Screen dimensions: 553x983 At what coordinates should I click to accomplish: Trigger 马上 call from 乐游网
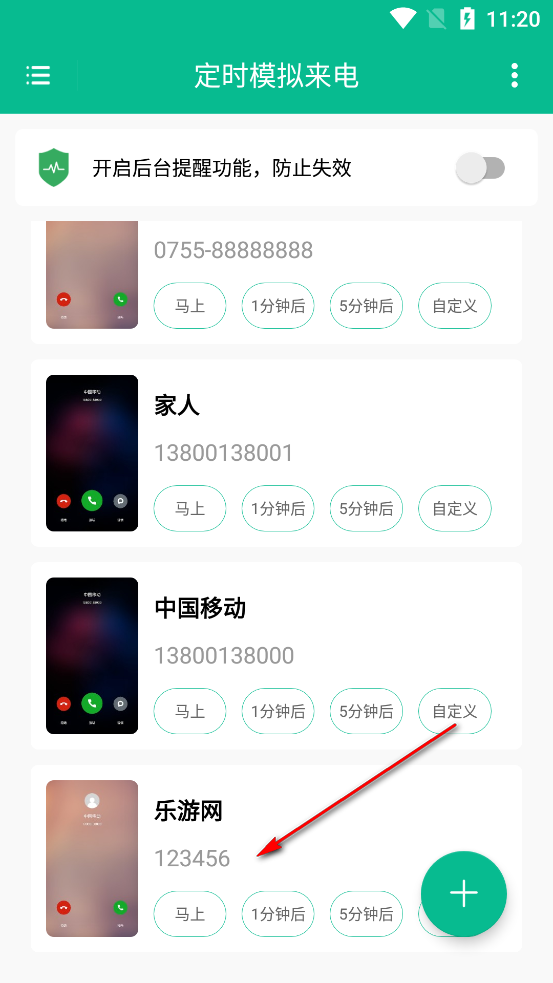tap(190, 914)
